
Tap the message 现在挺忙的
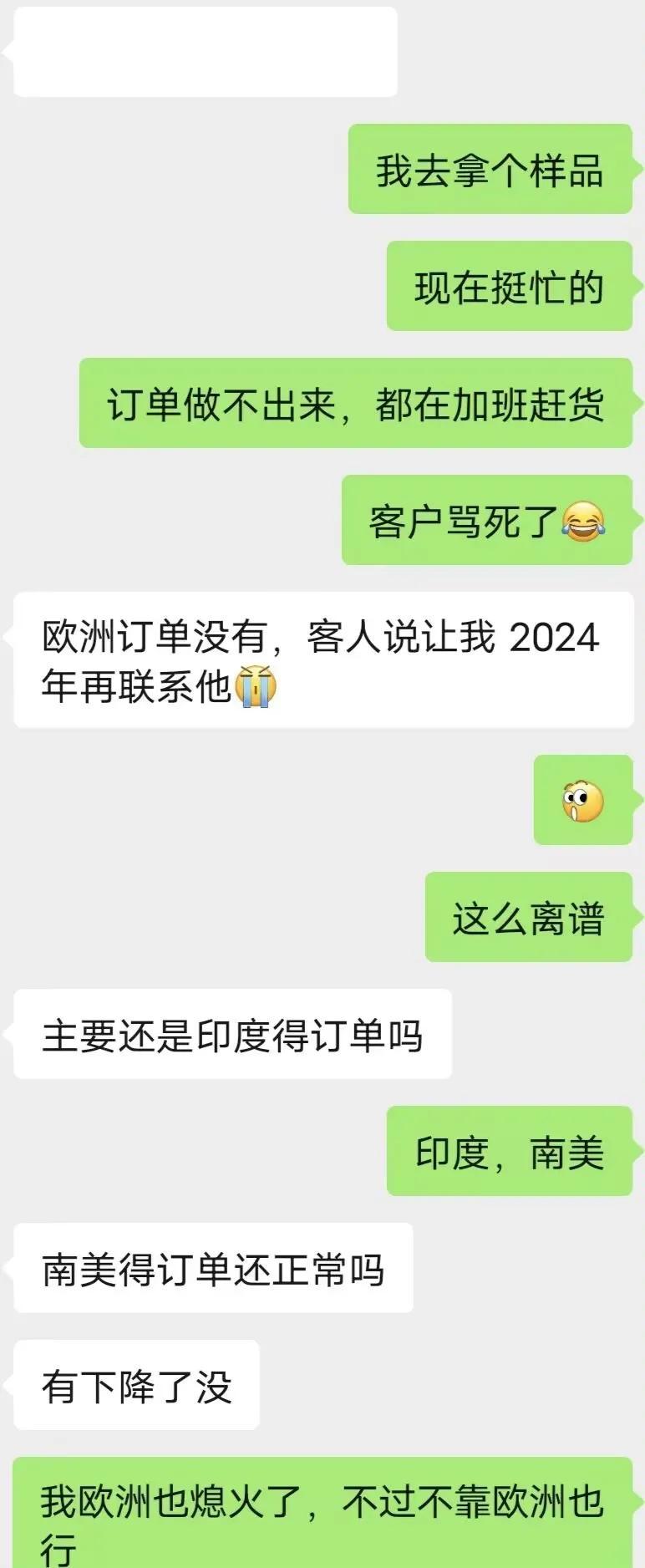pos(508,288)
